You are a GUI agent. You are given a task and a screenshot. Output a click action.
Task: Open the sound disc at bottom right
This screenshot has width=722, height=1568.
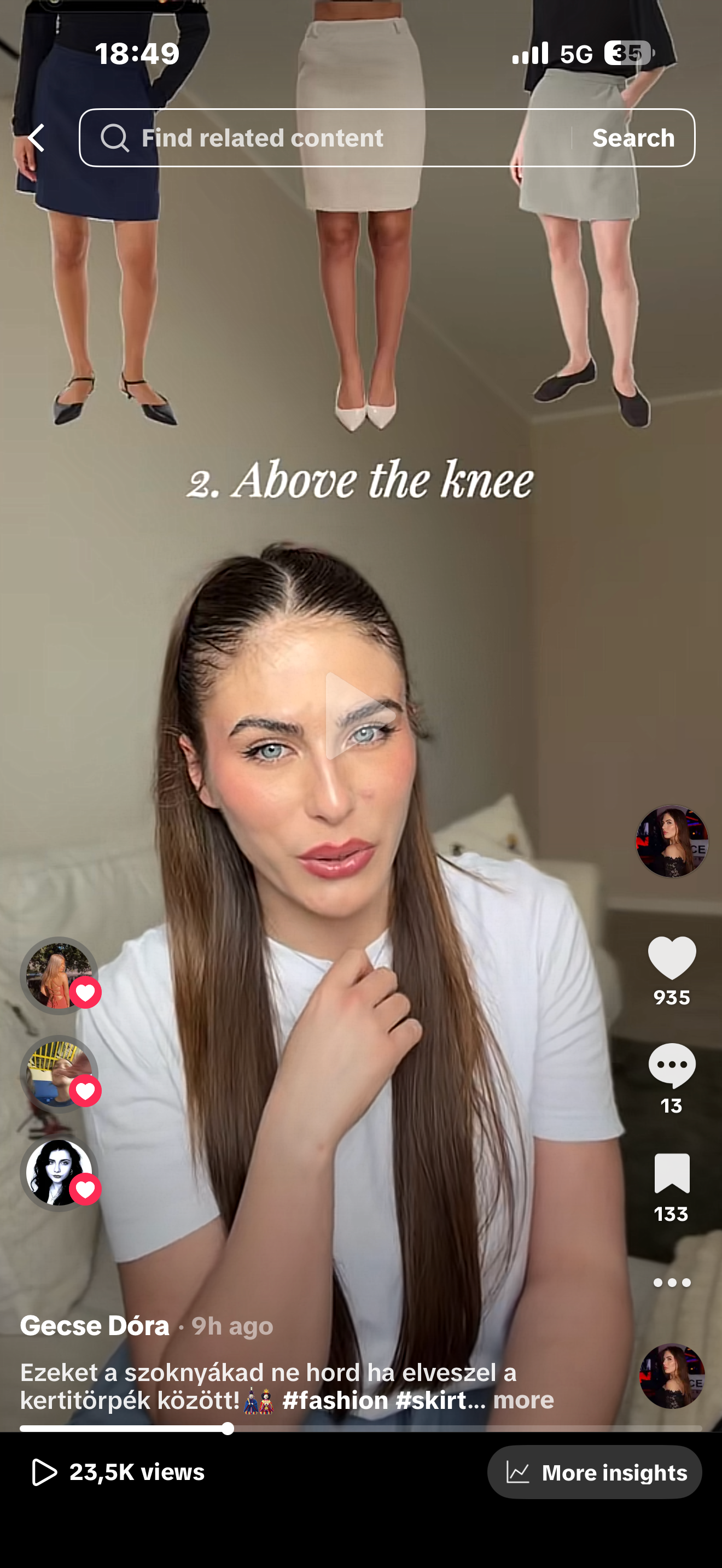672,1376
